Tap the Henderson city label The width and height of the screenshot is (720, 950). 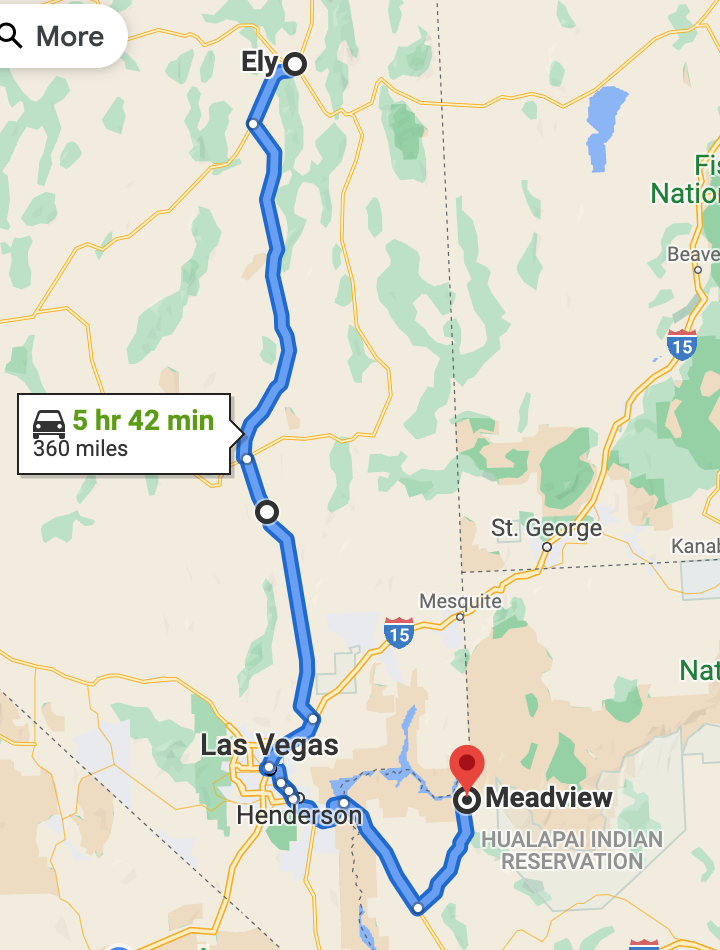pos(299,816)
